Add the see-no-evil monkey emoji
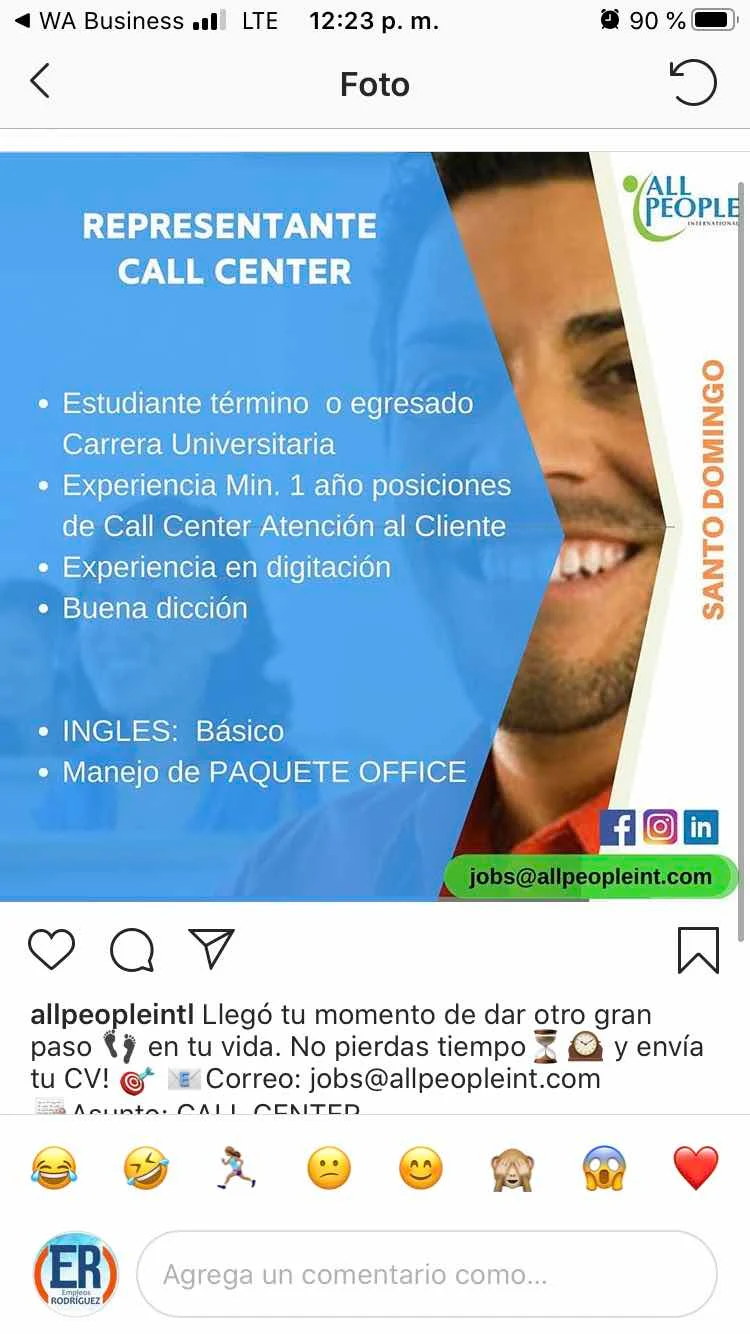Screen dimensions: 750x1334 [512, 1168]
